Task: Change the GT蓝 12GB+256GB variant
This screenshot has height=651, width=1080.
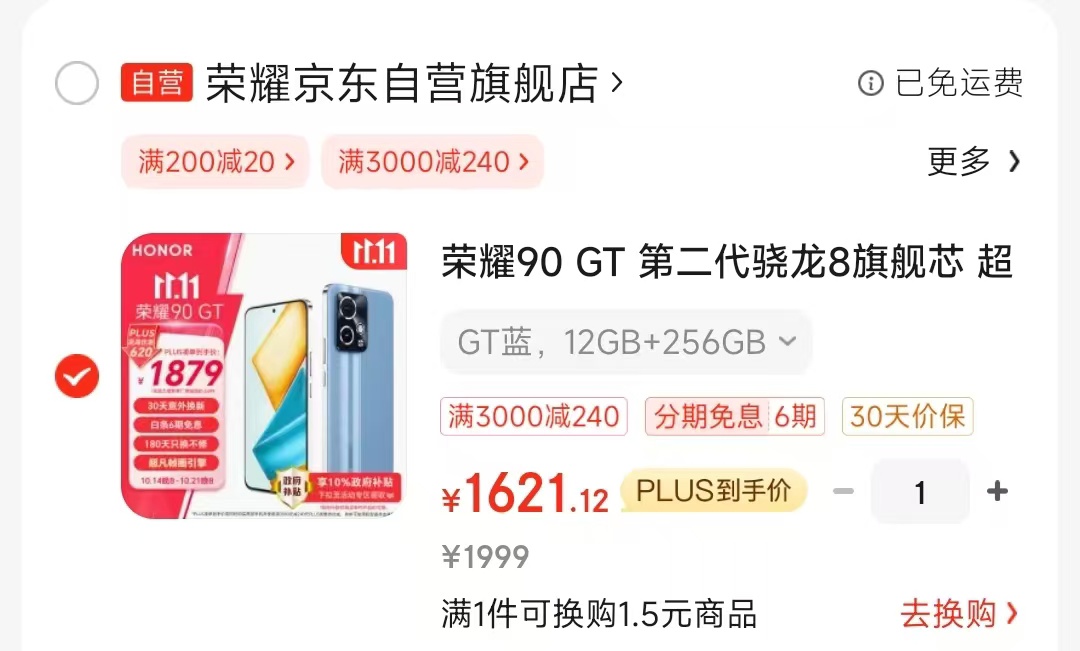Action: coord(626,342)
